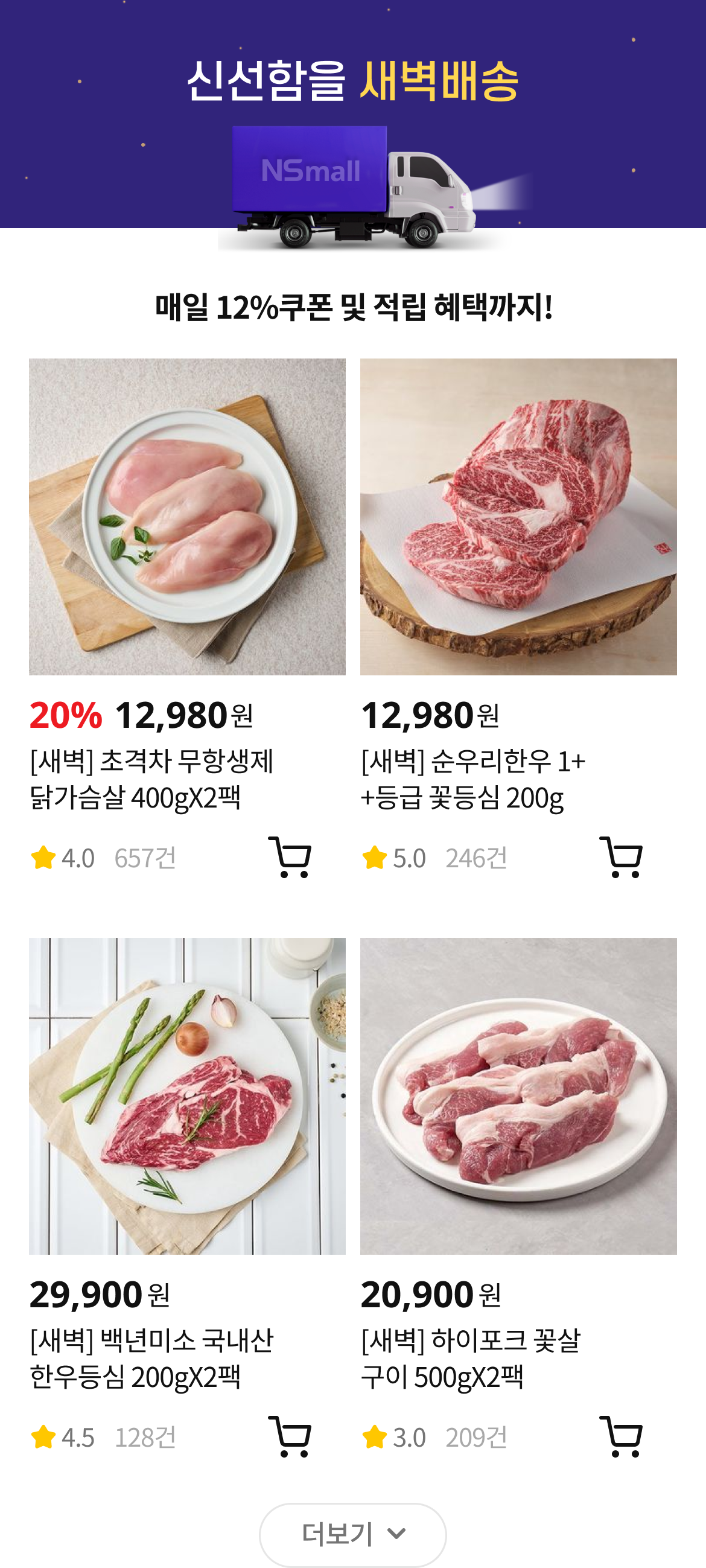Open the 백년미소 국내산 한우등심 product
Image resolution: width=706 pixels, height=1568 pixels.
click(x=187, y=1095)
